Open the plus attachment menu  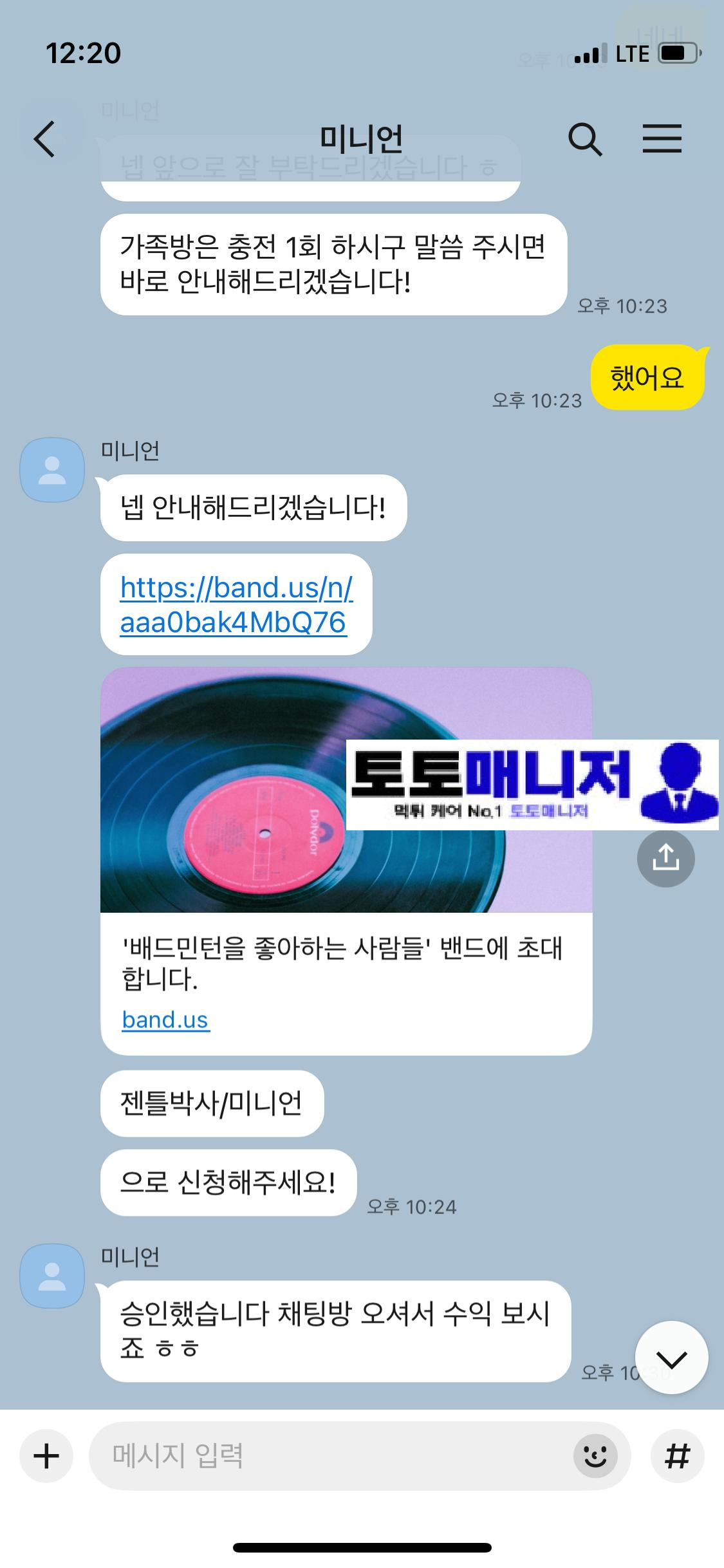[46, 1456]
